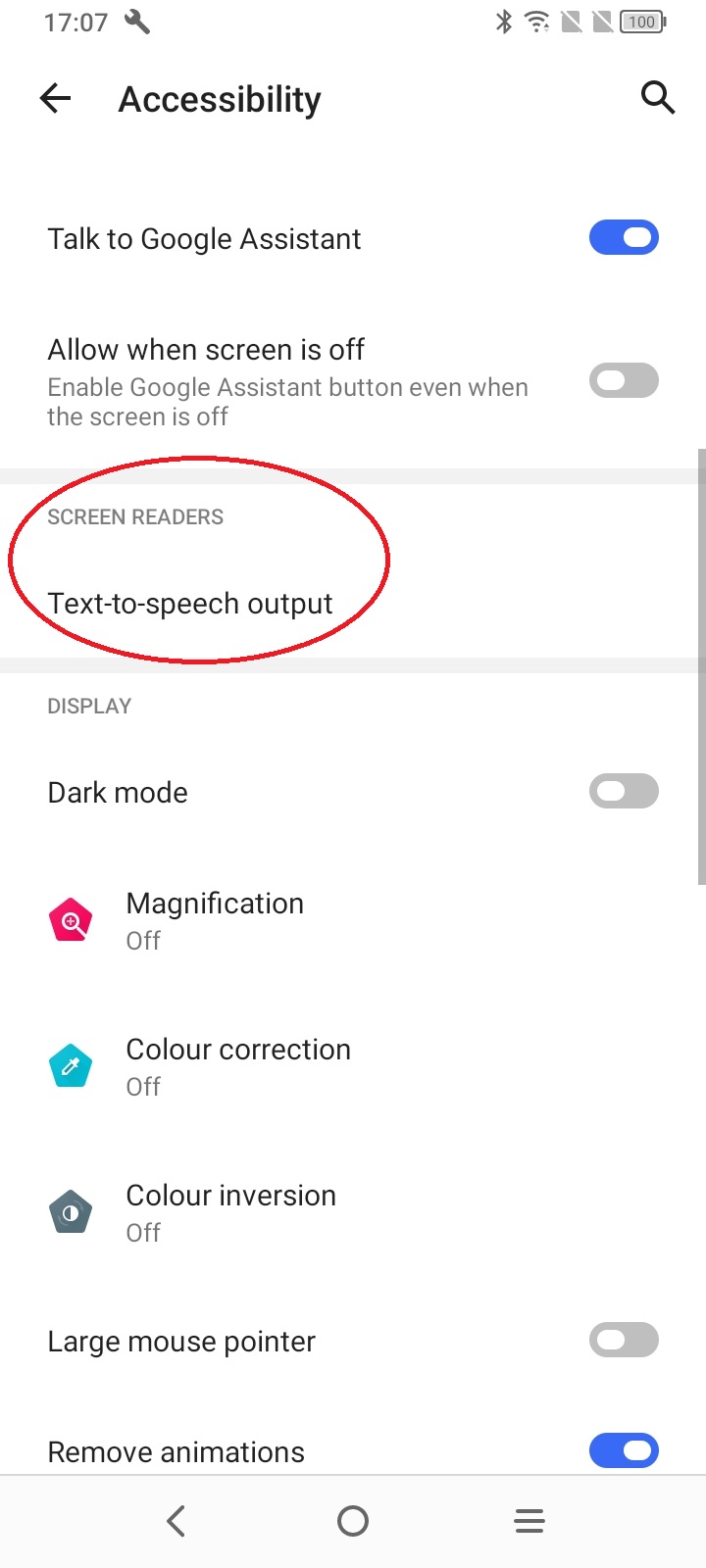Go back from Accessibility settings
706x1568 pixels.
tap(56, 98)
